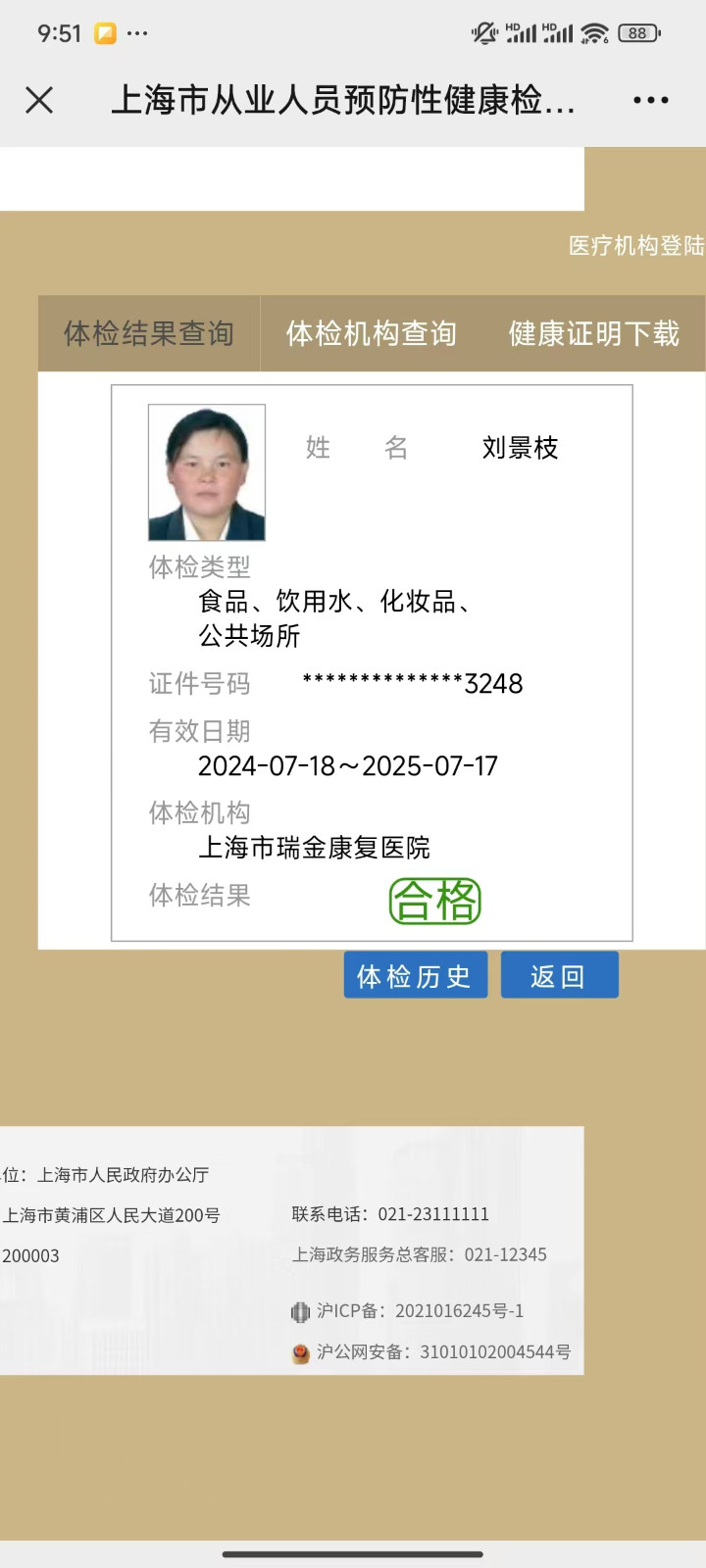This screenshot has height=1568, width=706.
Task: Close the health check webpage
Action: coord(39,100)
